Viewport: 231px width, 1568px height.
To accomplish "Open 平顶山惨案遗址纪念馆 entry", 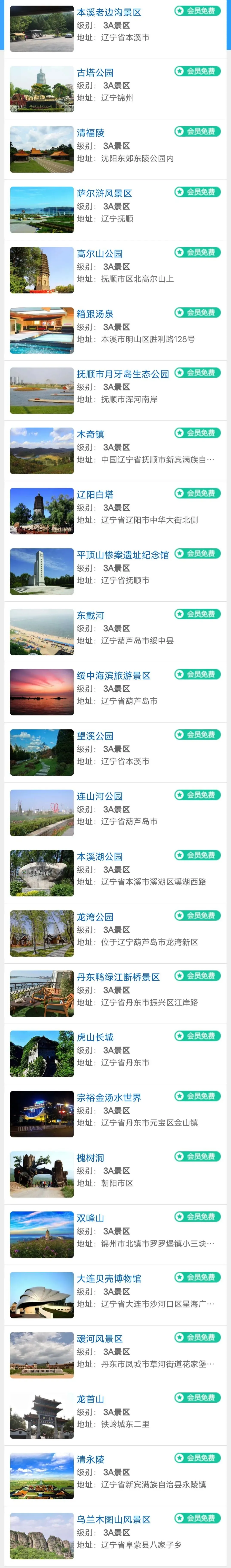I will coord(123,555).
